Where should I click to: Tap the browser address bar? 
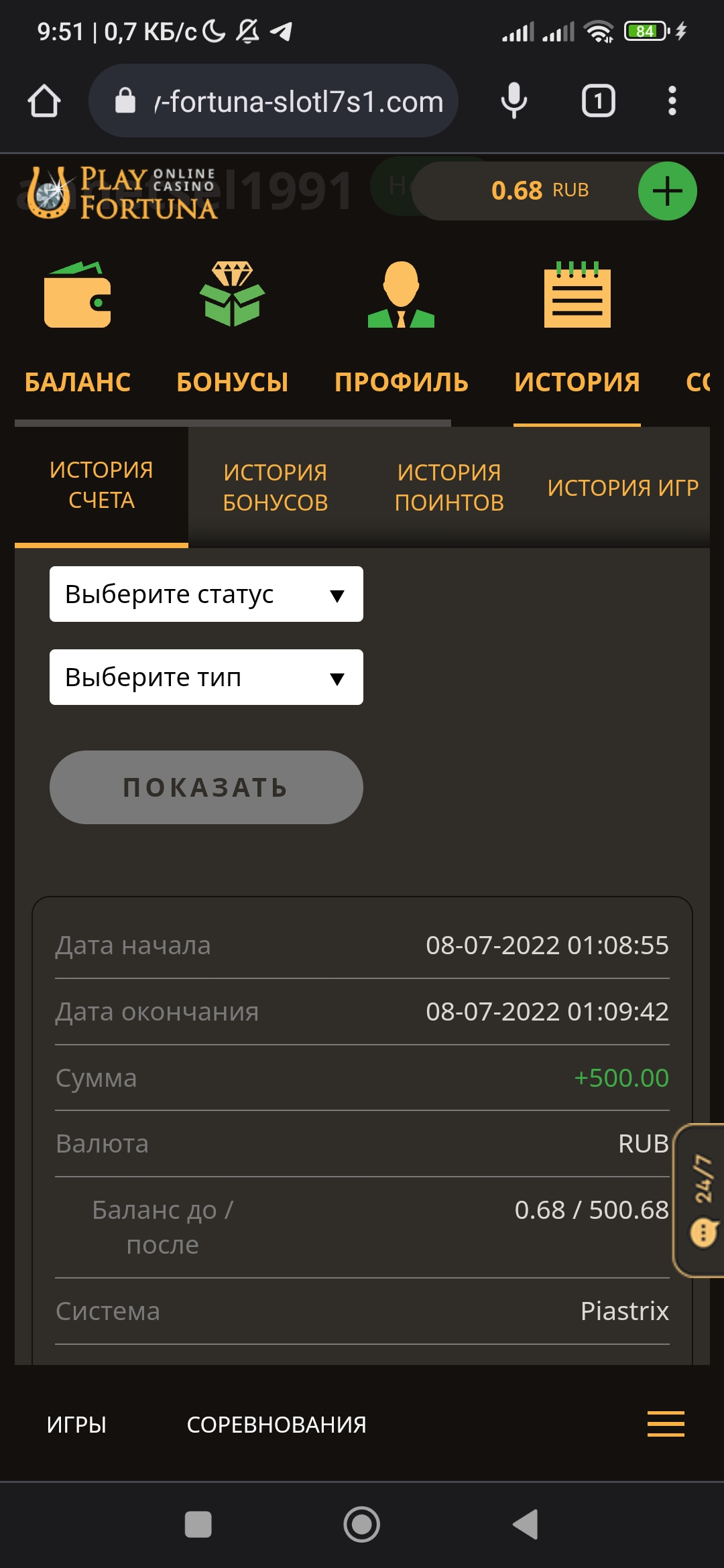coord(274,101)
